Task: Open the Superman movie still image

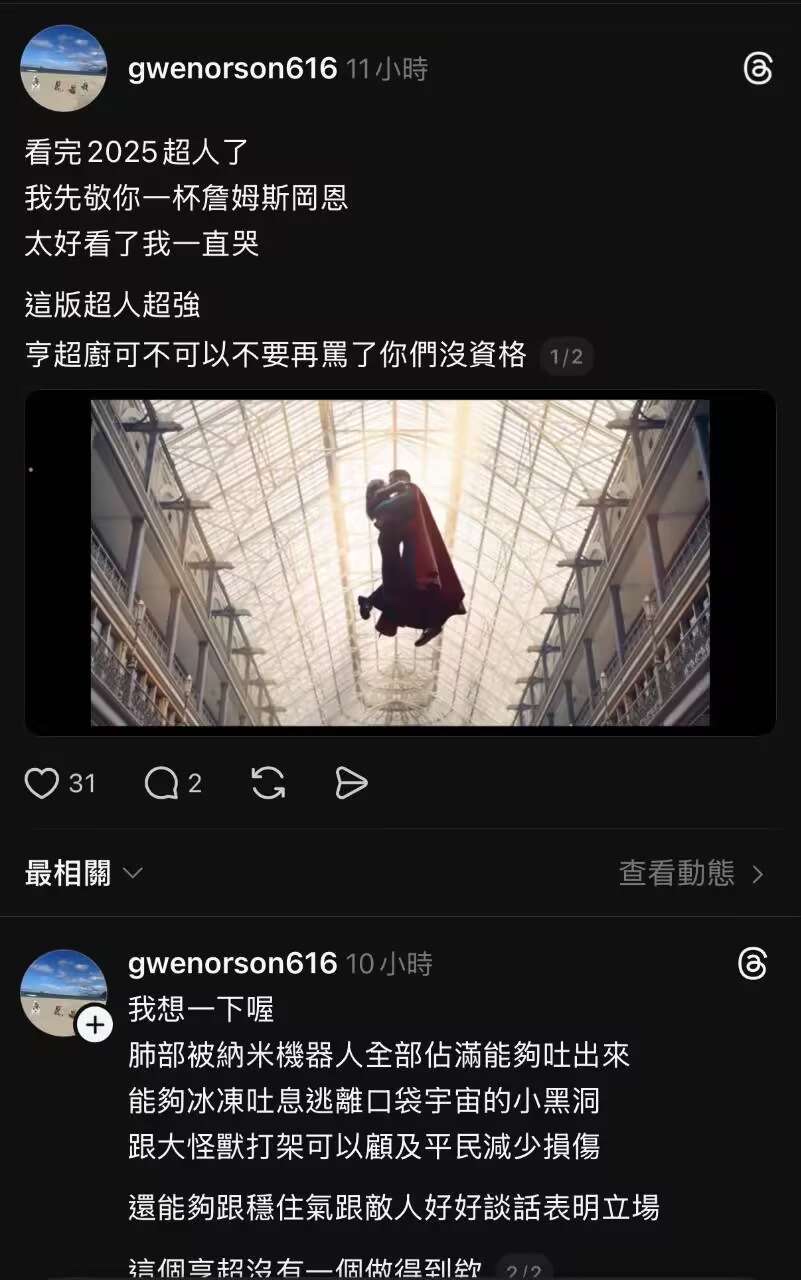Action: tap(400, 563)
